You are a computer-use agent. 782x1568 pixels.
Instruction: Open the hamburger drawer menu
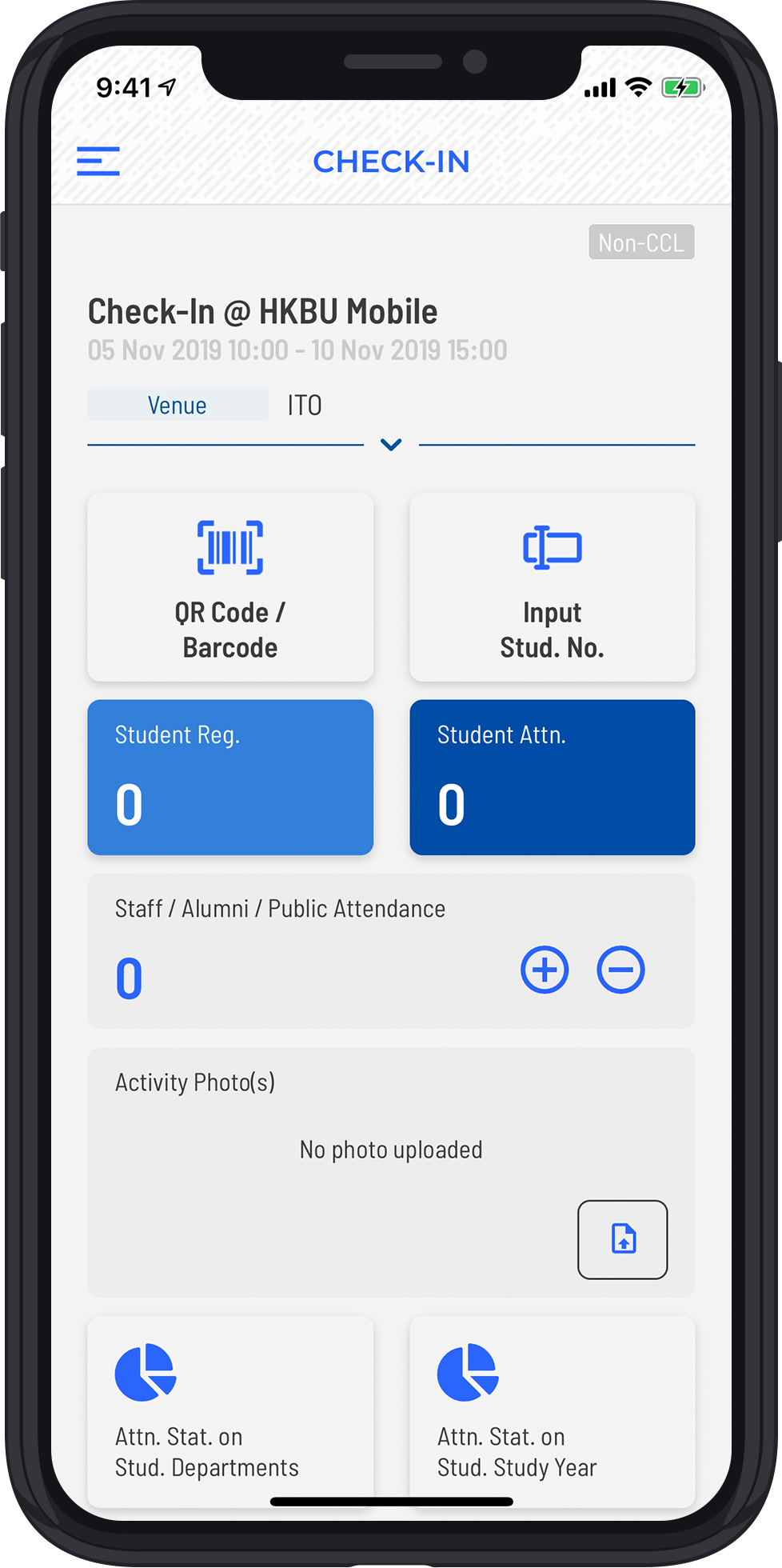click(98, 161)
